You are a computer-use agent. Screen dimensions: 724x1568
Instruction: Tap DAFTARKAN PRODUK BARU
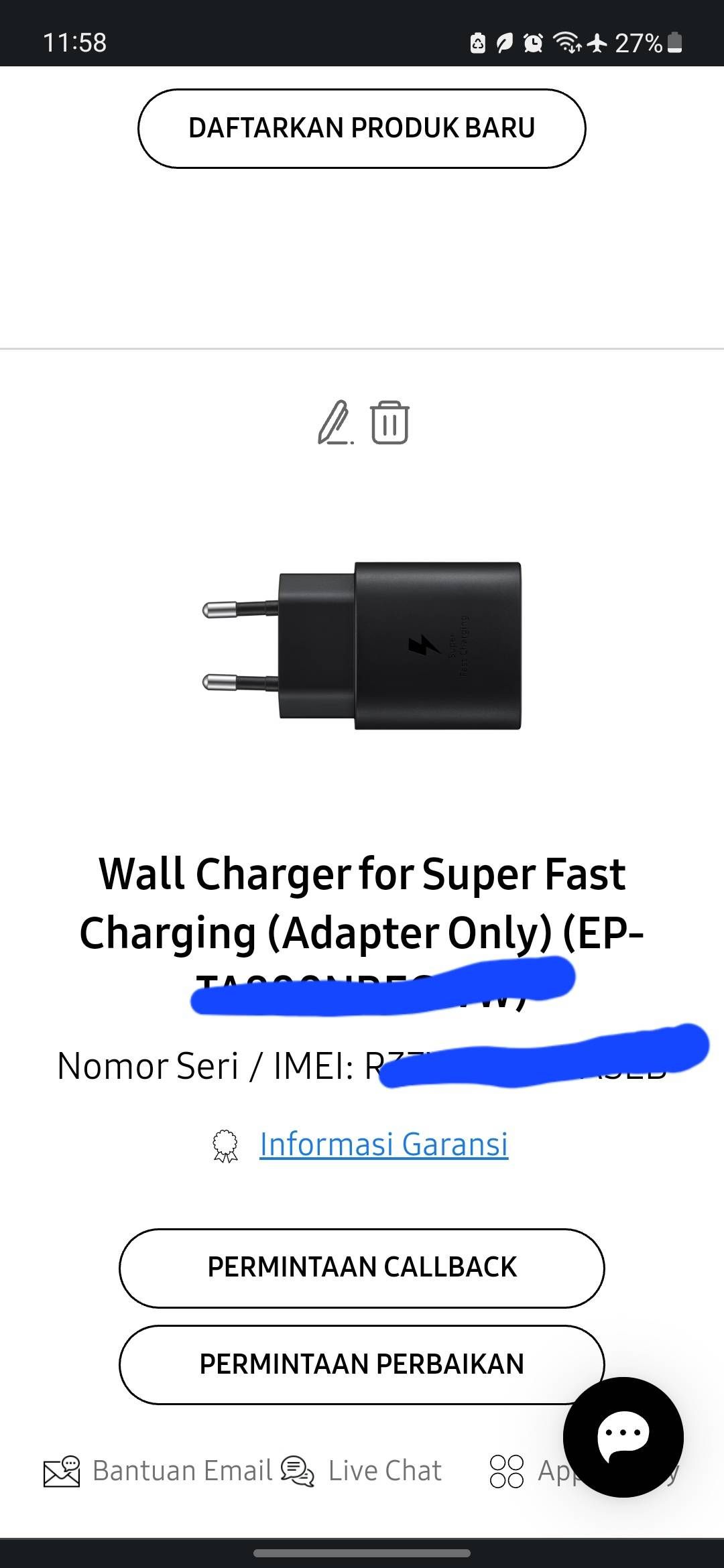361,128
